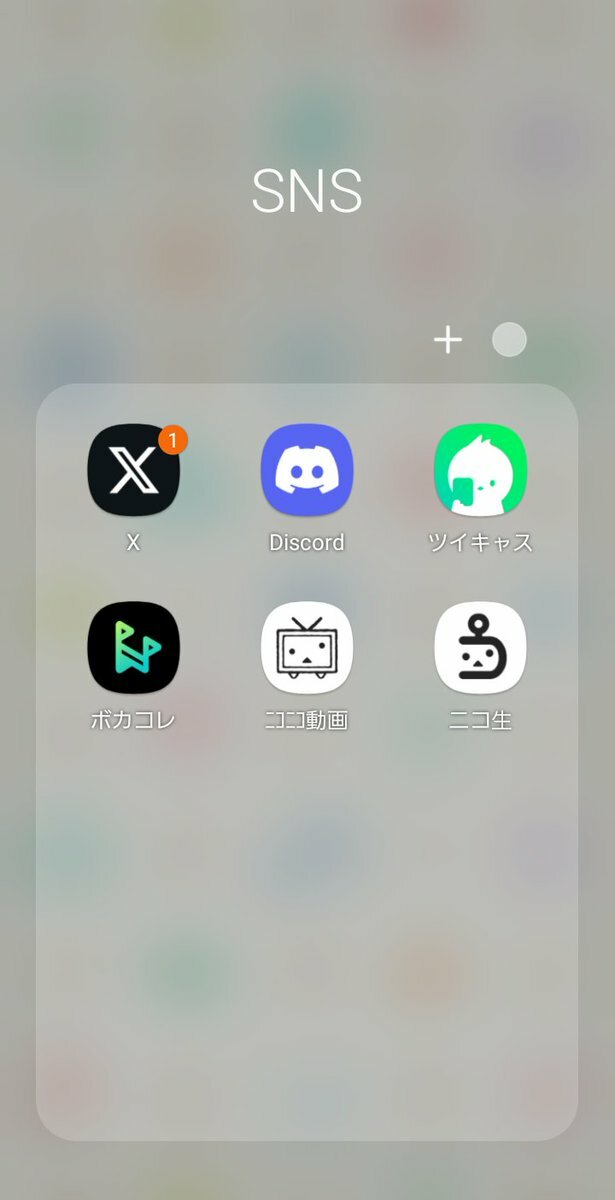Edit the SNS folder name
The height and width of the screenshot is (1200, 615).
pyautogui.click(x=307, y=191)
